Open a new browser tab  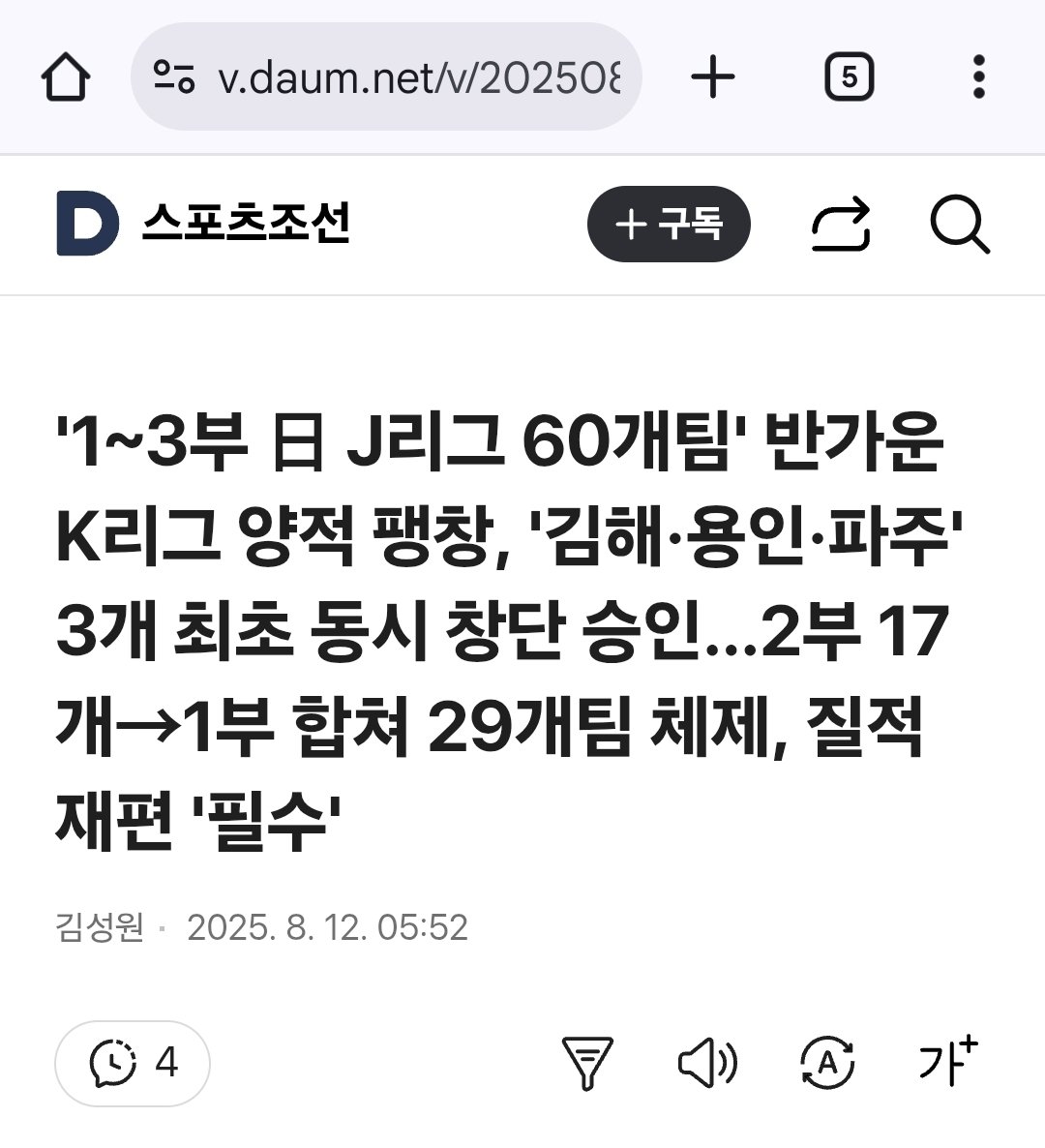pyautogui.click(x=714, y=76)
